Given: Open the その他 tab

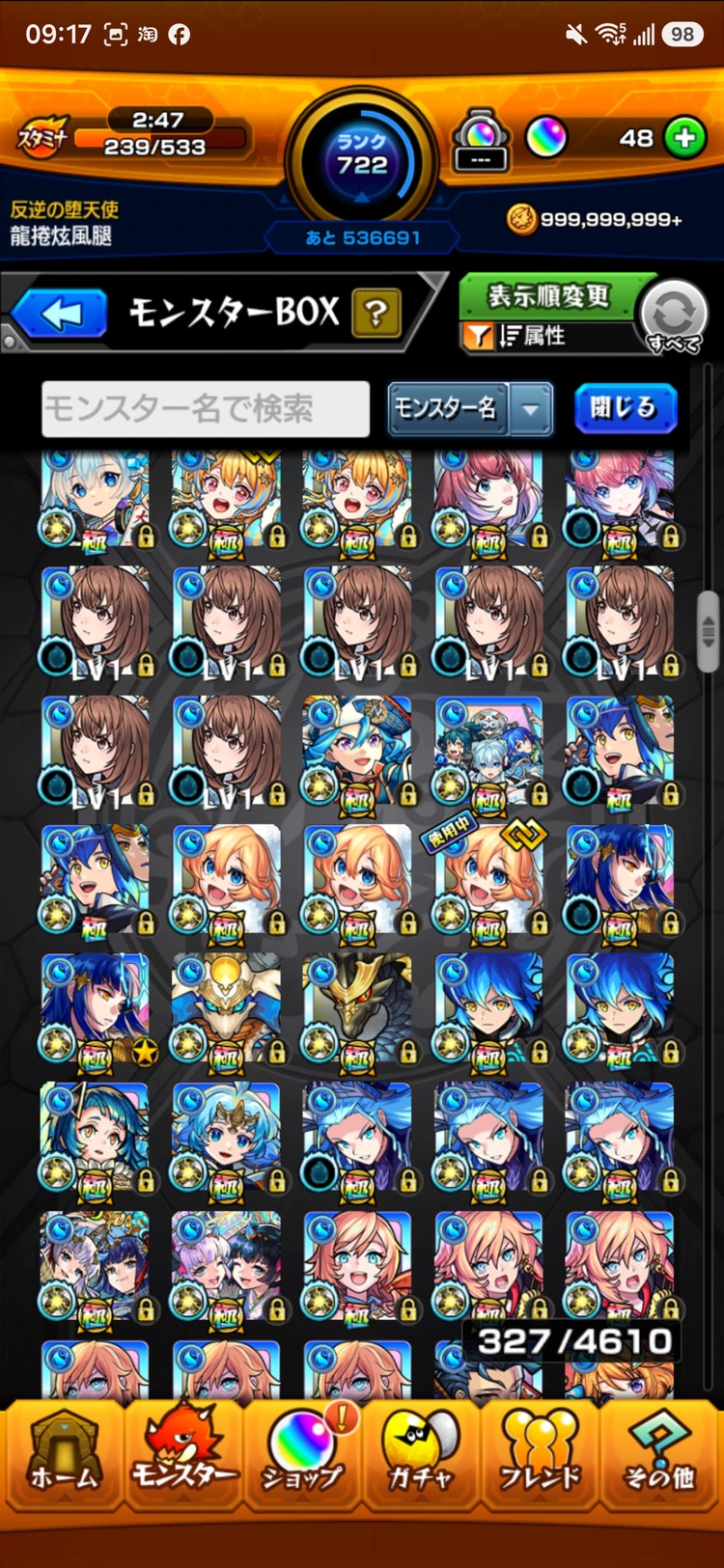Looking at the screenshot, I should click(x=659, y=1454).
